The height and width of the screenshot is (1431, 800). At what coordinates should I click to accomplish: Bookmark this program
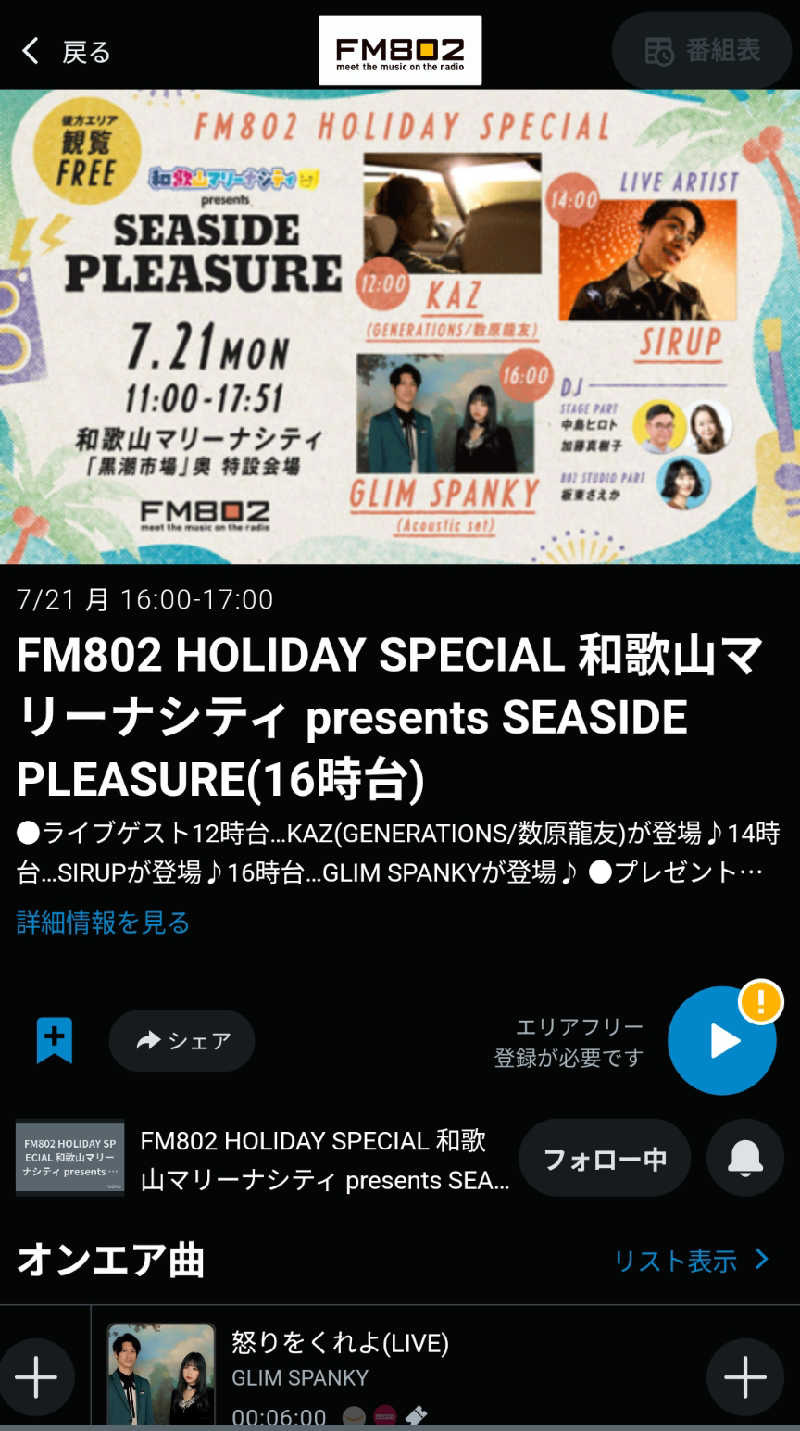coord(54,1040)
